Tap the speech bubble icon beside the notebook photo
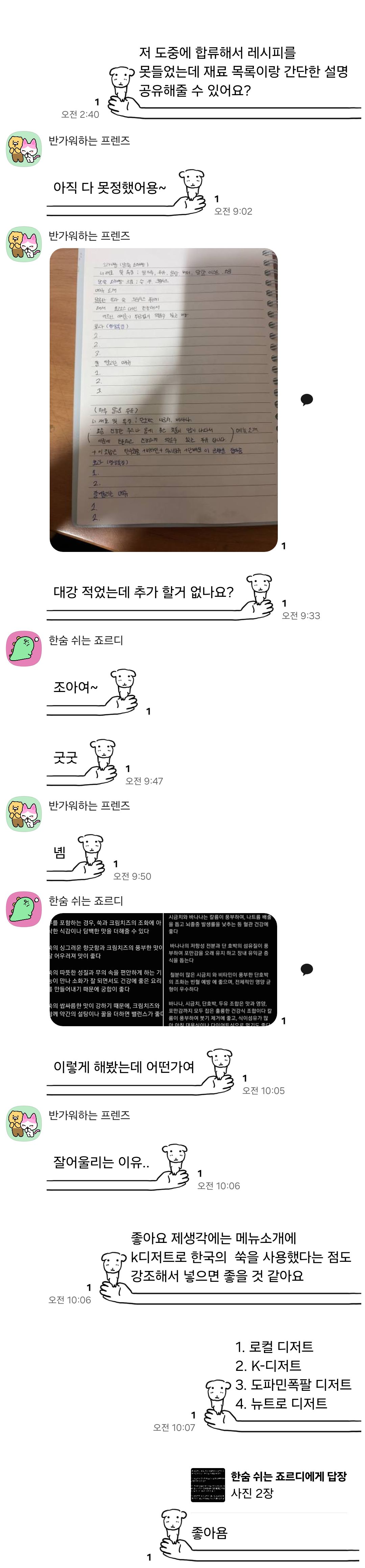This screenshot has height=1568, width=365. tap(307, 399)
